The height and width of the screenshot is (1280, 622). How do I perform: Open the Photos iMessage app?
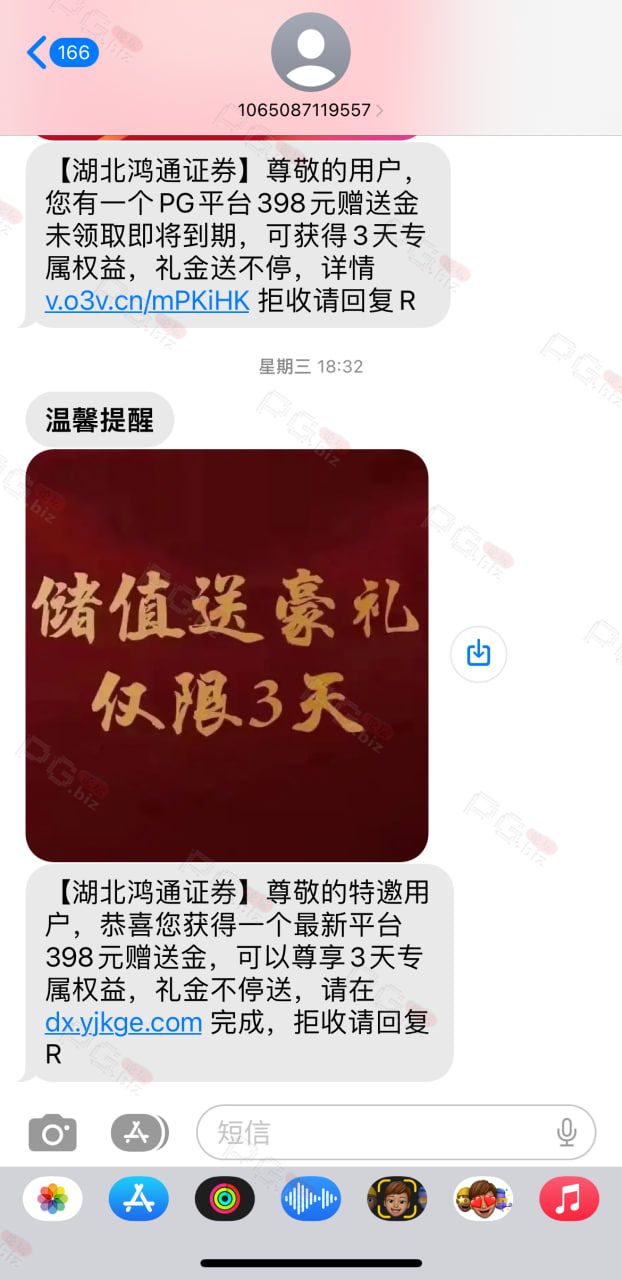tap(52, 1198)
